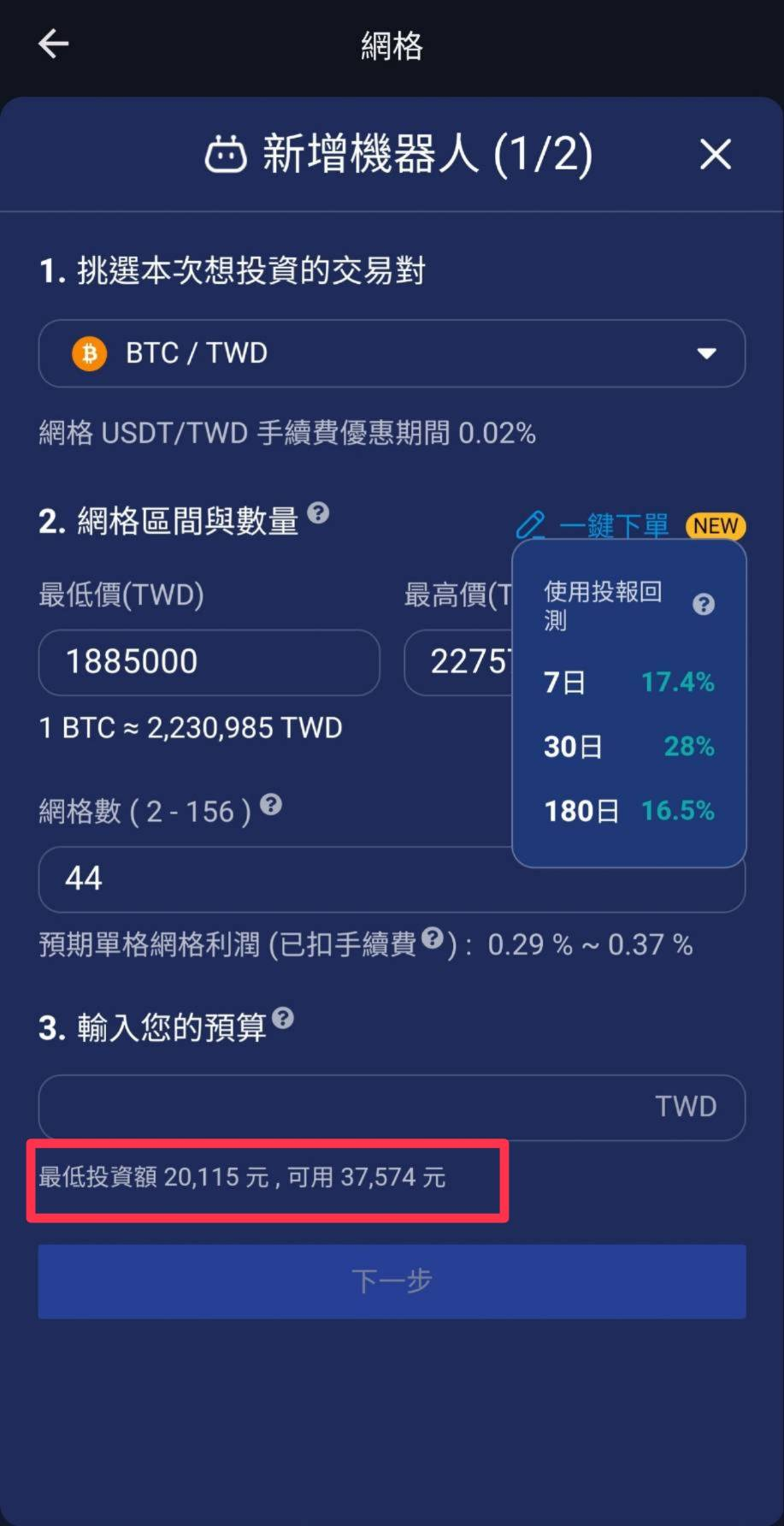Edit the 最低價 field showing 1885000
The image size is (784, 1526).
209,662
